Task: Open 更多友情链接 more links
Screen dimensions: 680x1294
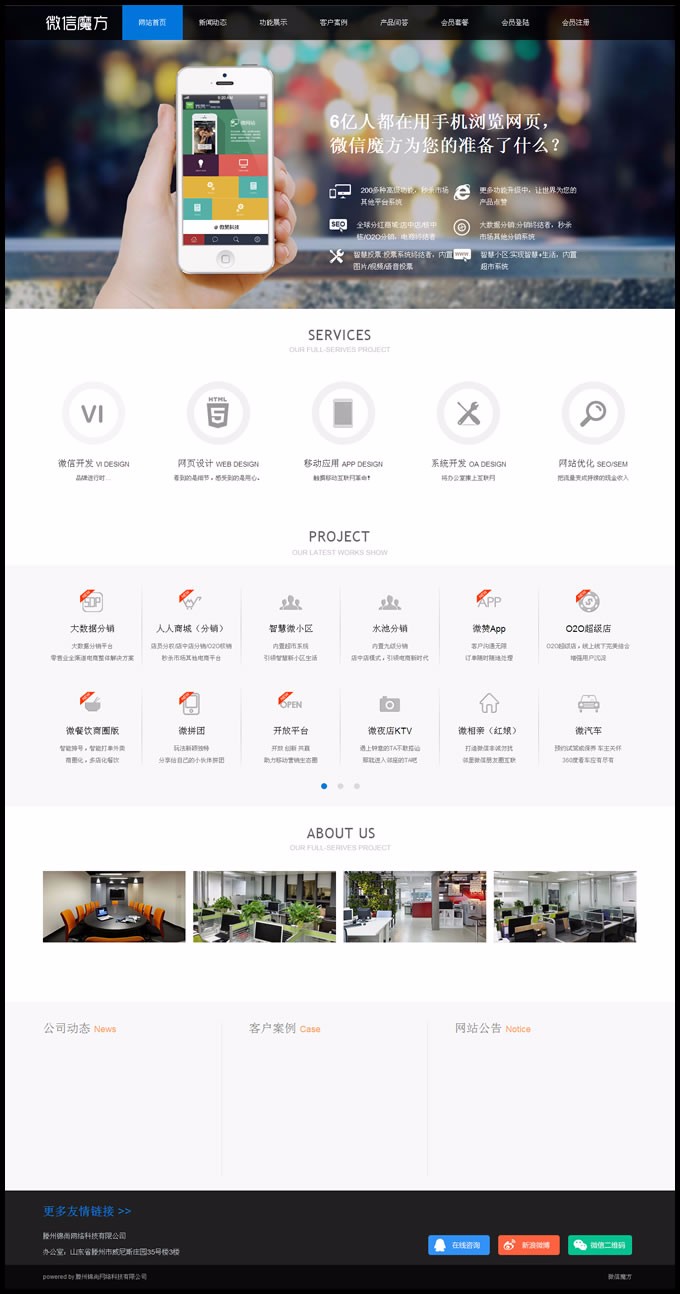Action: click(87, 1211)
